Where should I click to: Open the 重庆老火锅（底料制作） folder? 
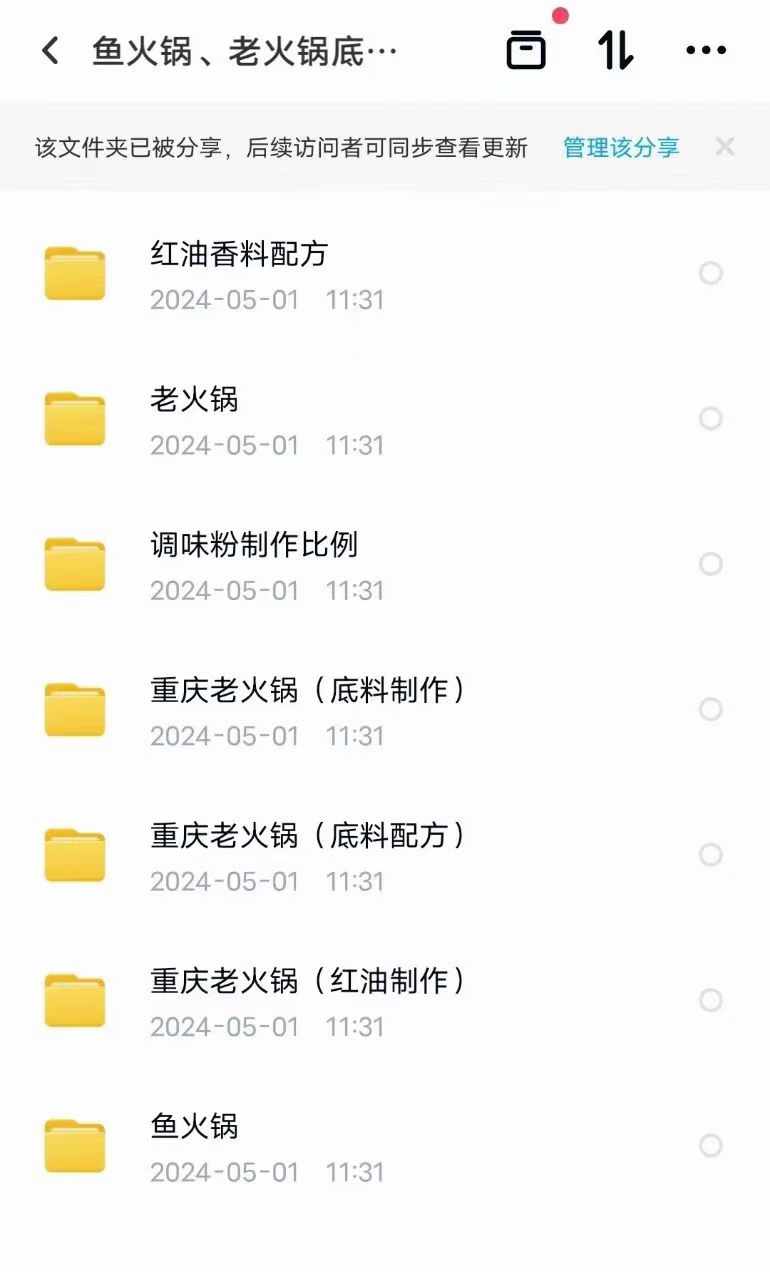pos(306,690)
